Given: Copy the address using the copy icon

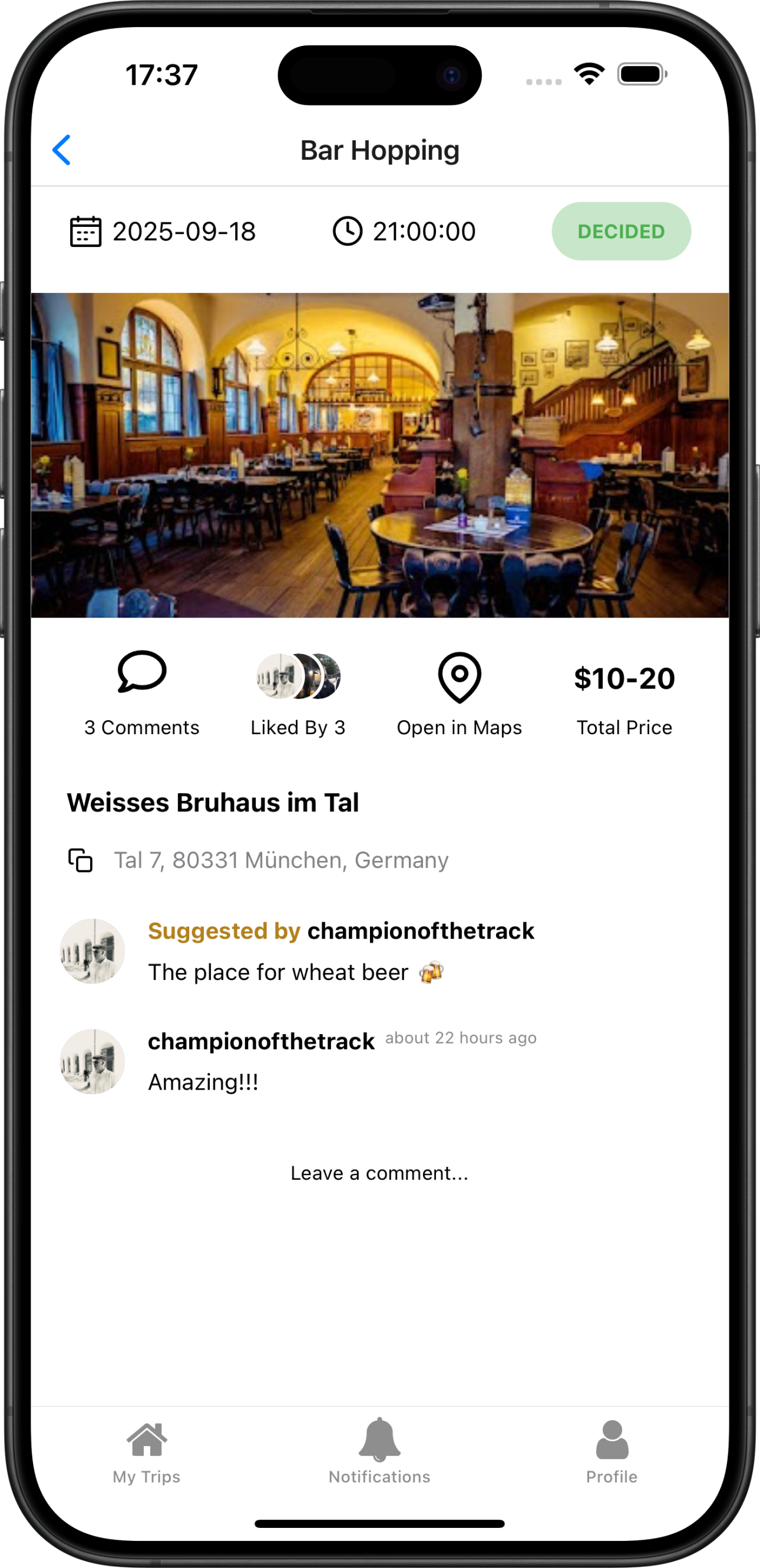Looking at the screenshot, I should pos(80,860).
